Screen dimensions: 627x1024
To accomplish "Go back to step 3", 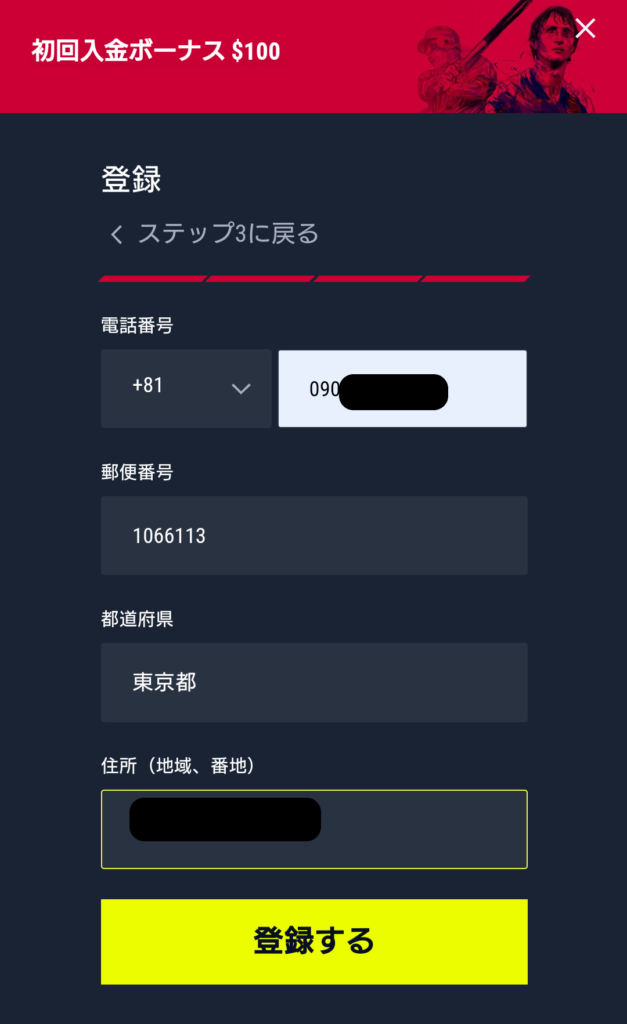I will tap(214, 233).
